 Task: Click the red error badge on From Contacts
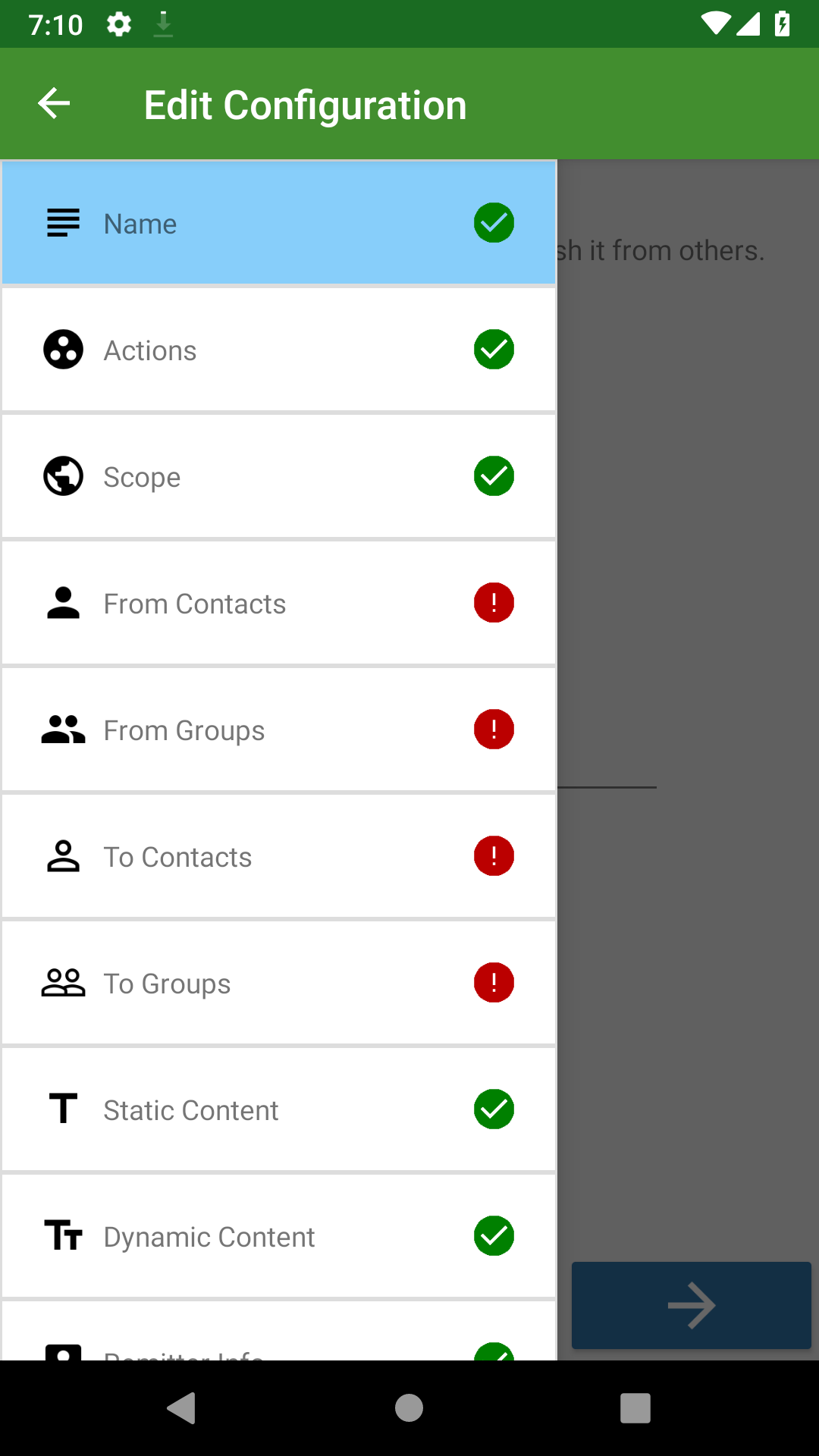pyautogui.click(x=494, y=603)
